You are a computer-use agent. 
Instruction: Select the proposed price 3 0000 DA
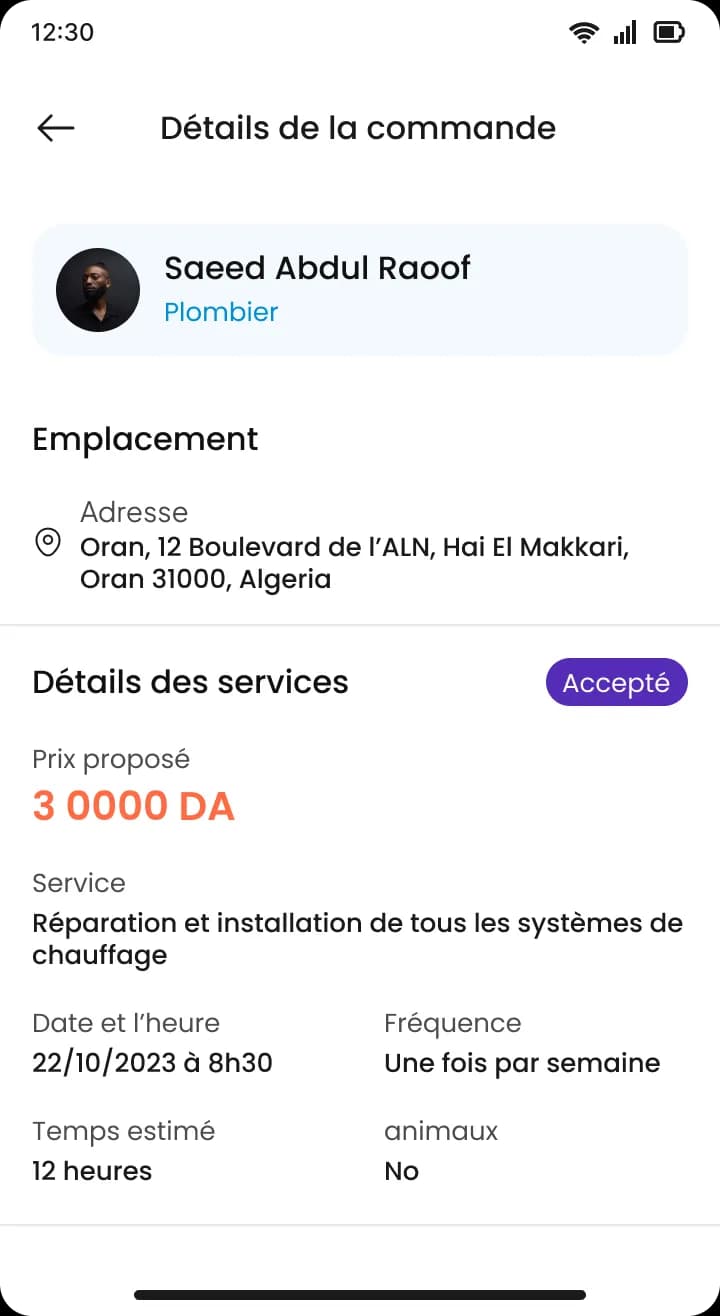133,805
